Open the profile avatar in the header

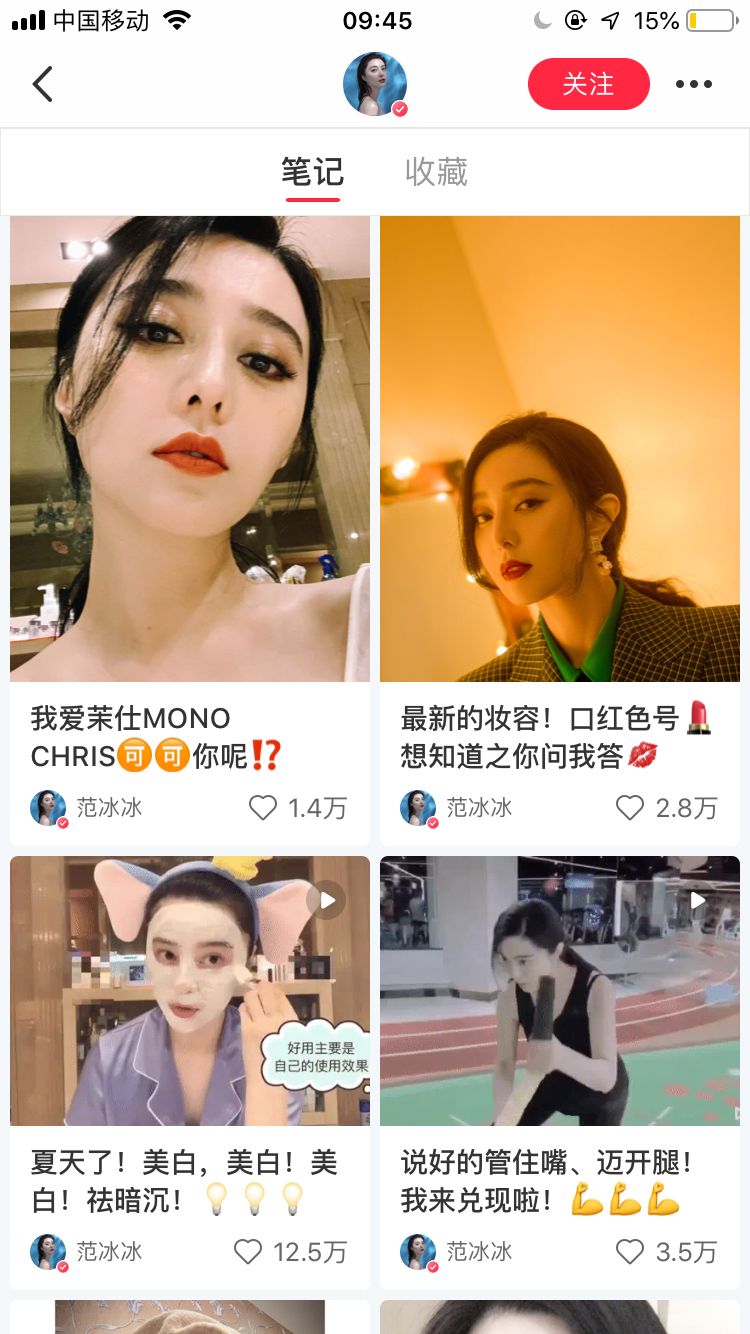[x=375, y=84]
